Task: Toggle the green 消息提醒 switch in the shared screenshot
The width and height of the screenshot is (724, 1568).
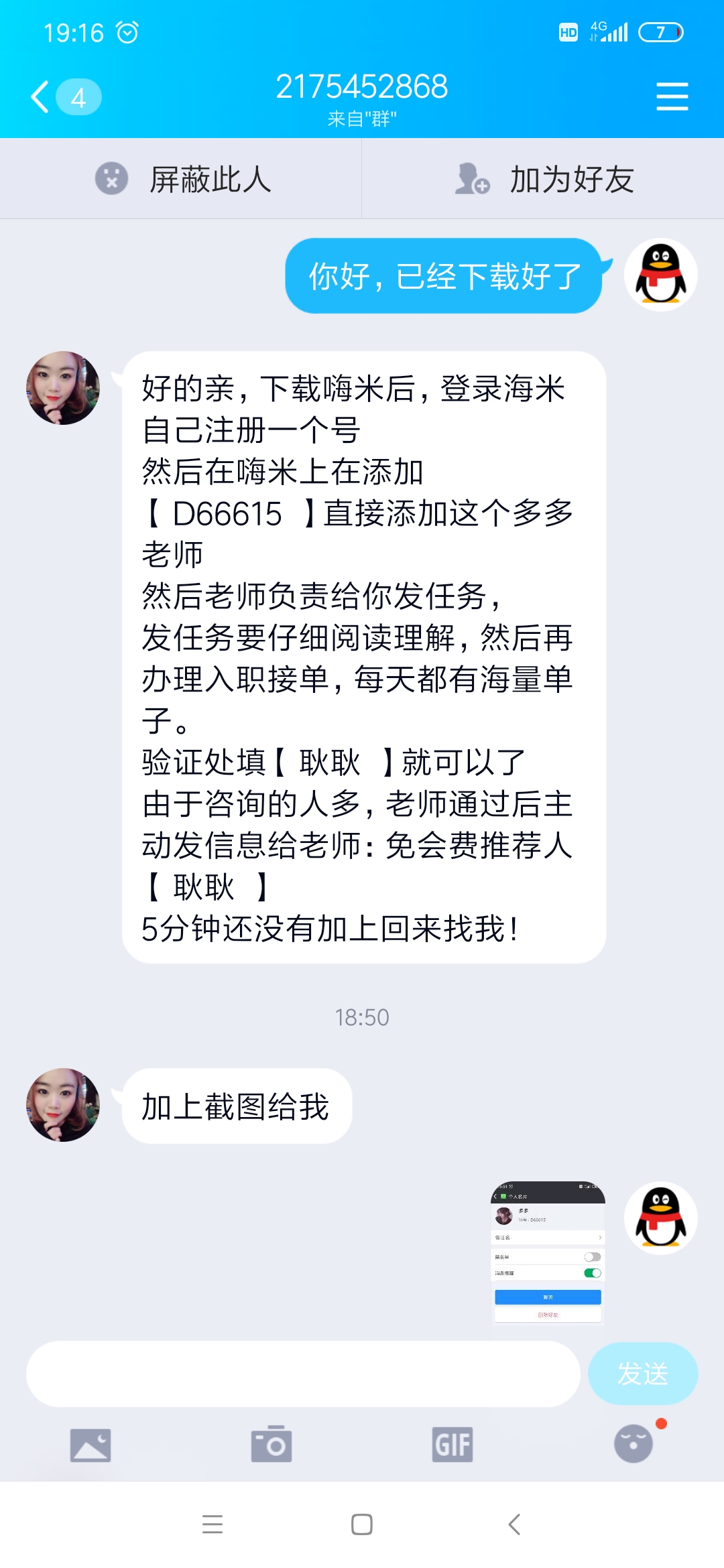Action: coord(593,1273)
